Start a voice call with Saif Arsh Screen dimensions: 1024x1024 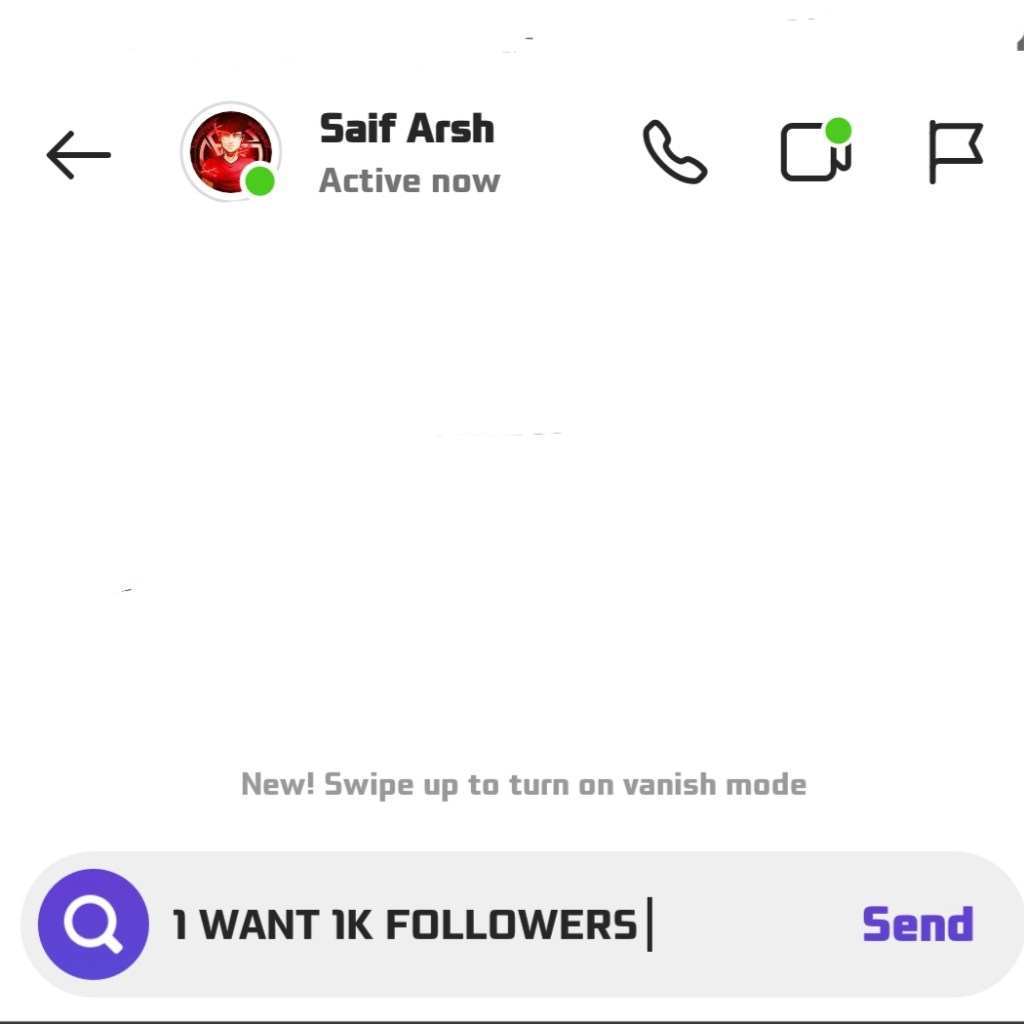pyautogui.click(x=674, y=152)
